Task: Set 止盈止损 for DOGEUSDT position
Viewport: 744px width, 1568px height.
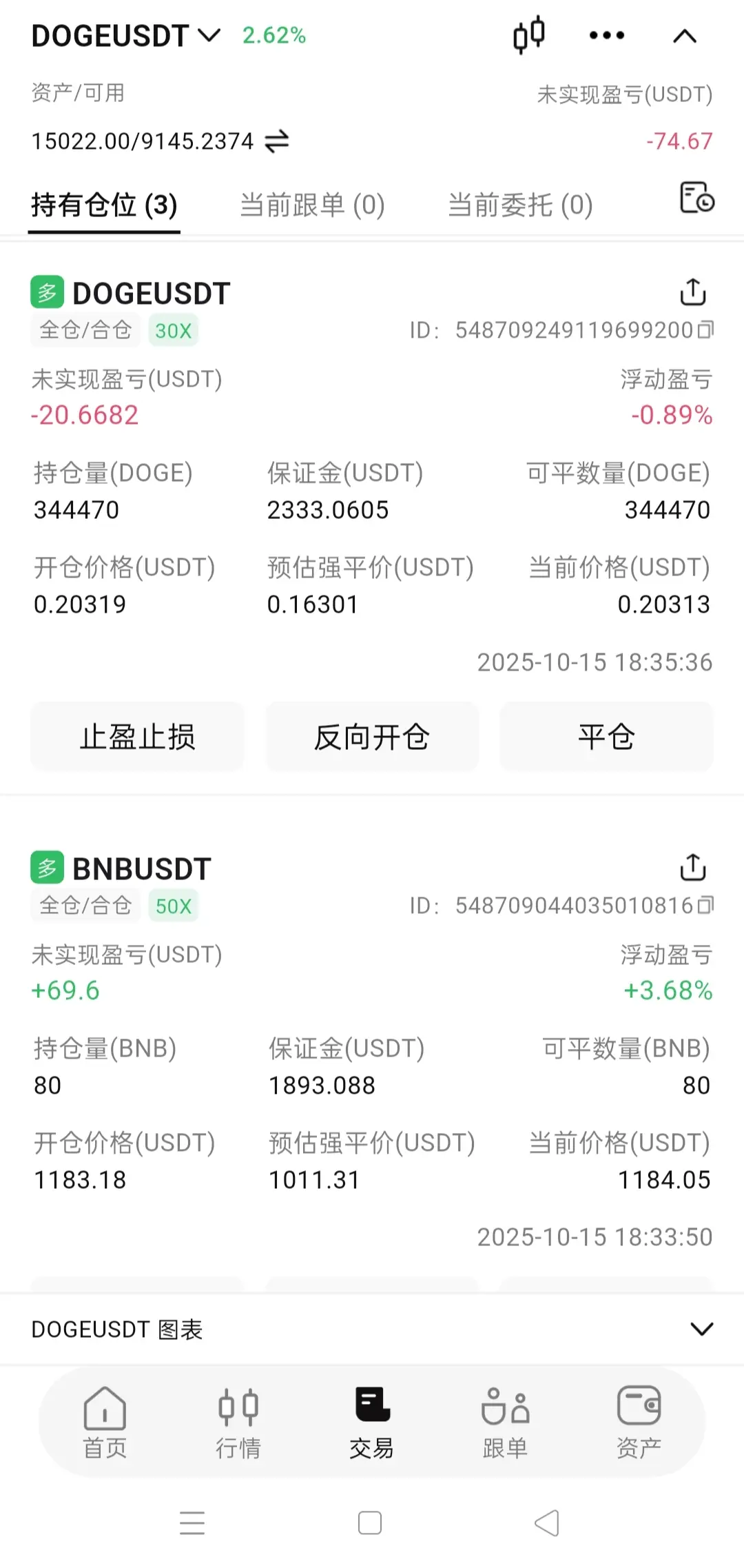Action: tap(137, 737)
